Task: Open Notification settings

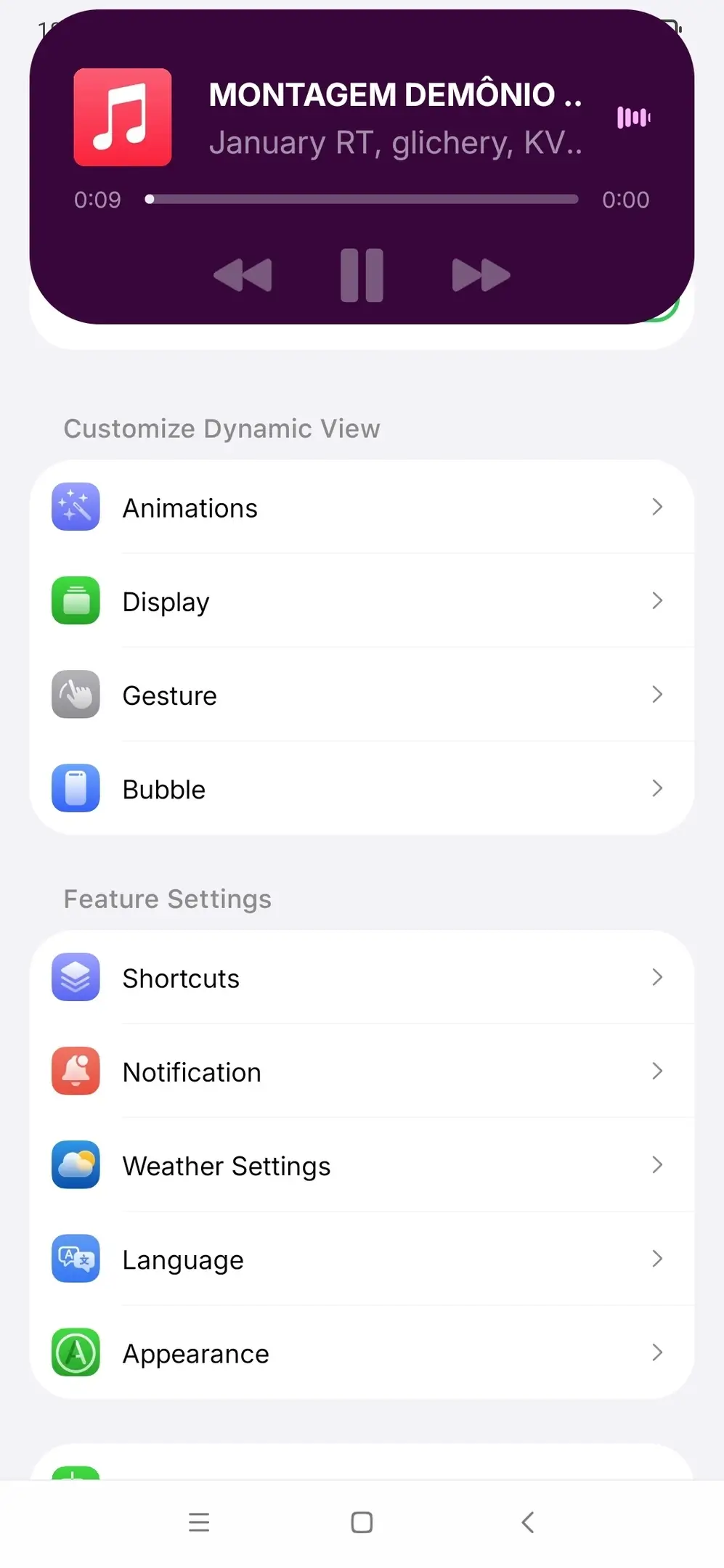Action: tap(362, 1071)
